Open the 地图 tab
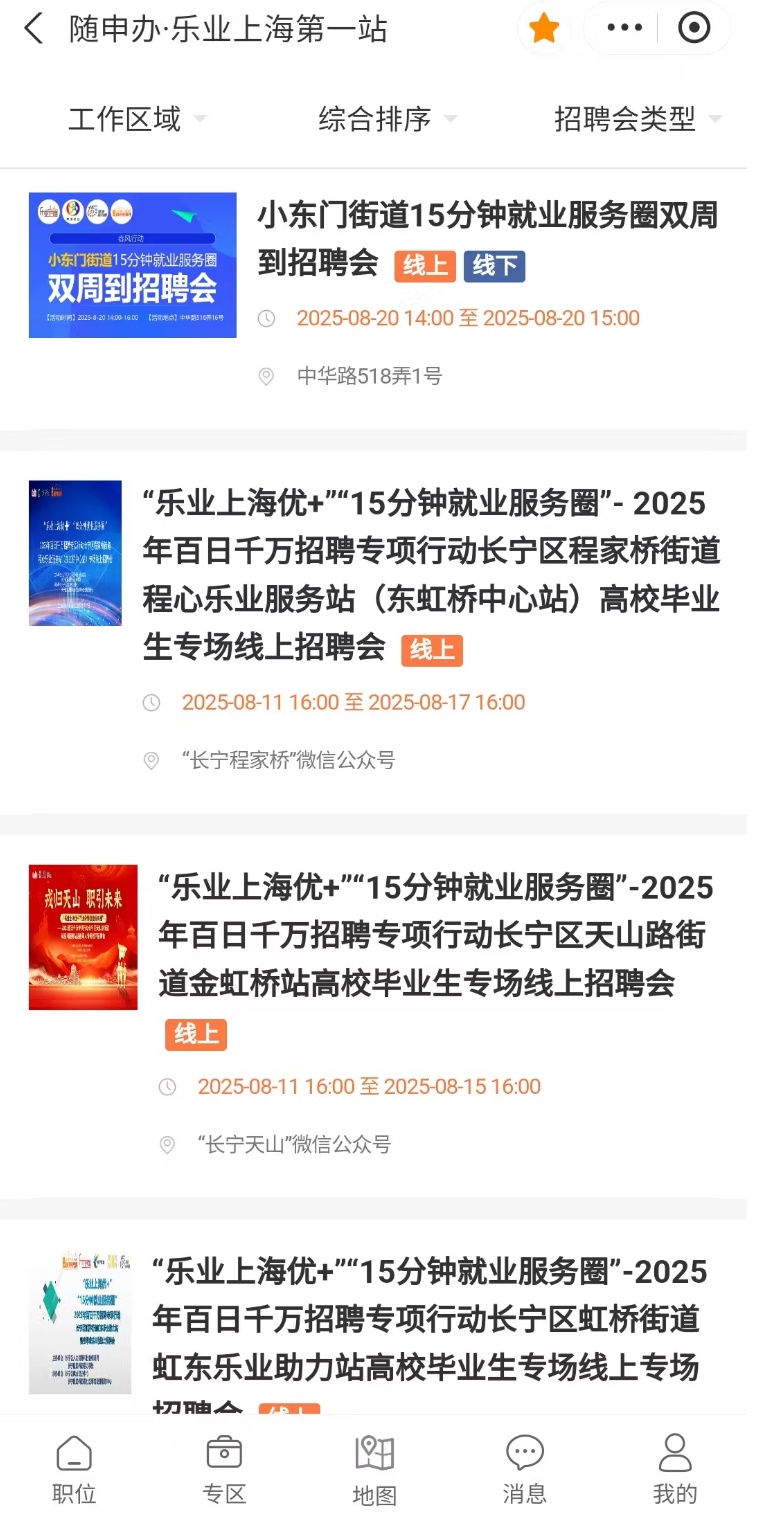757x1525 pixels. (375, 1470)
